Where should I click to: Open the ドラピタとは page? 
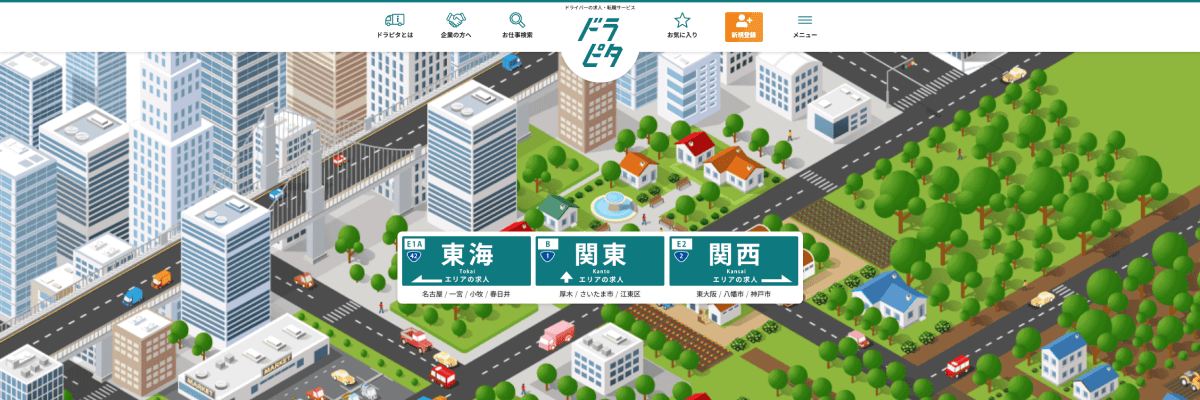(x=395, y=25)
